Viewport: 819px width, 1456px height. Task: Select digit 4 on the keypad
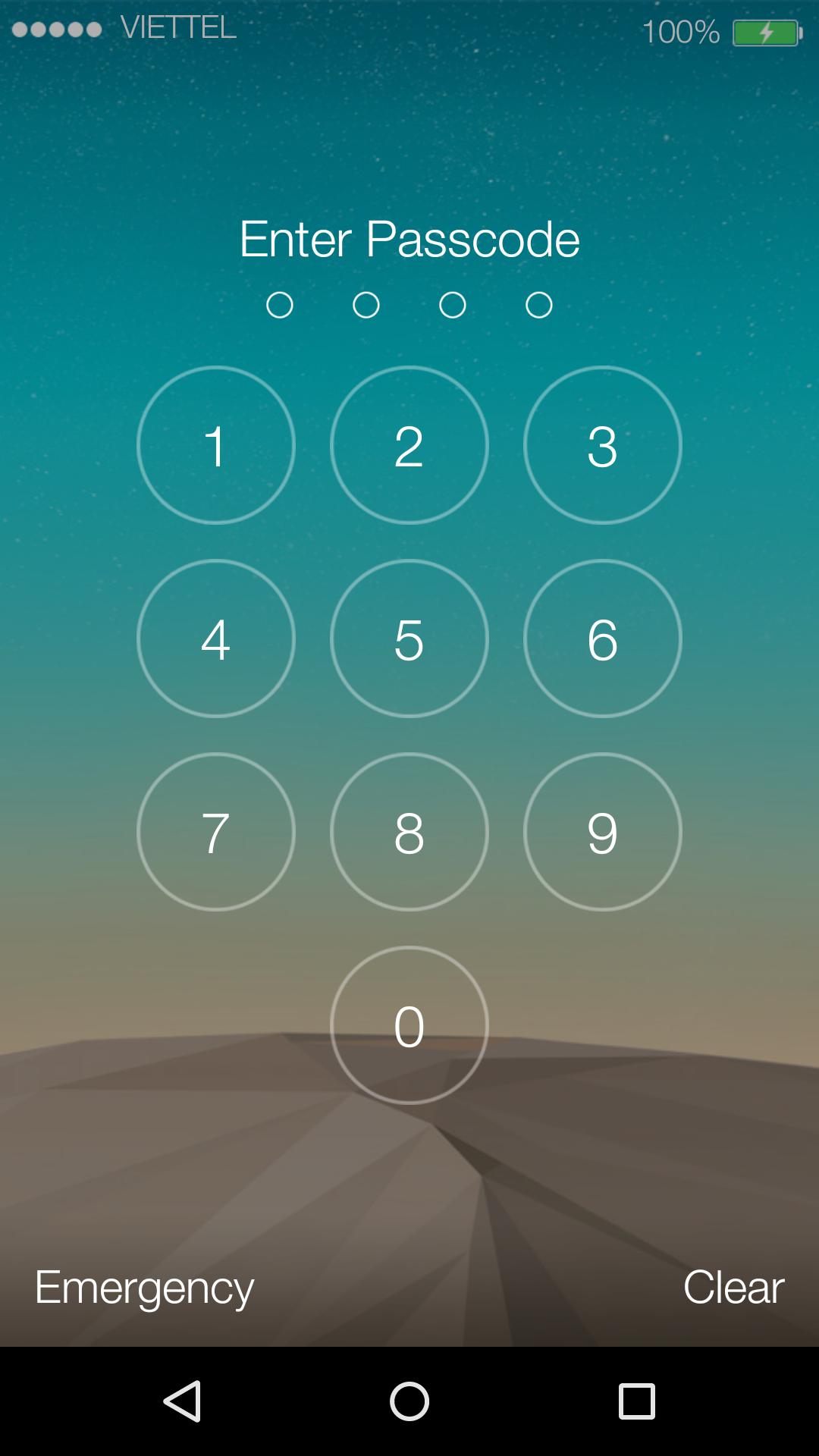point(216,639)
